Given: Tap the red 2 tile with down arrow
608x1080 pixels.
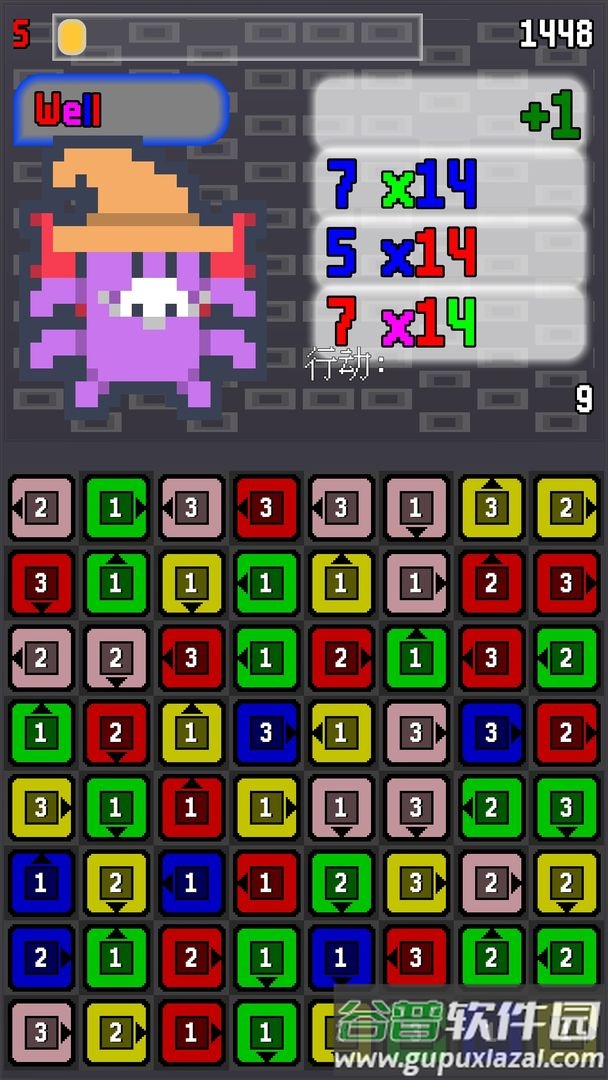Looking at the screenshot, I should tap(116, 733).
